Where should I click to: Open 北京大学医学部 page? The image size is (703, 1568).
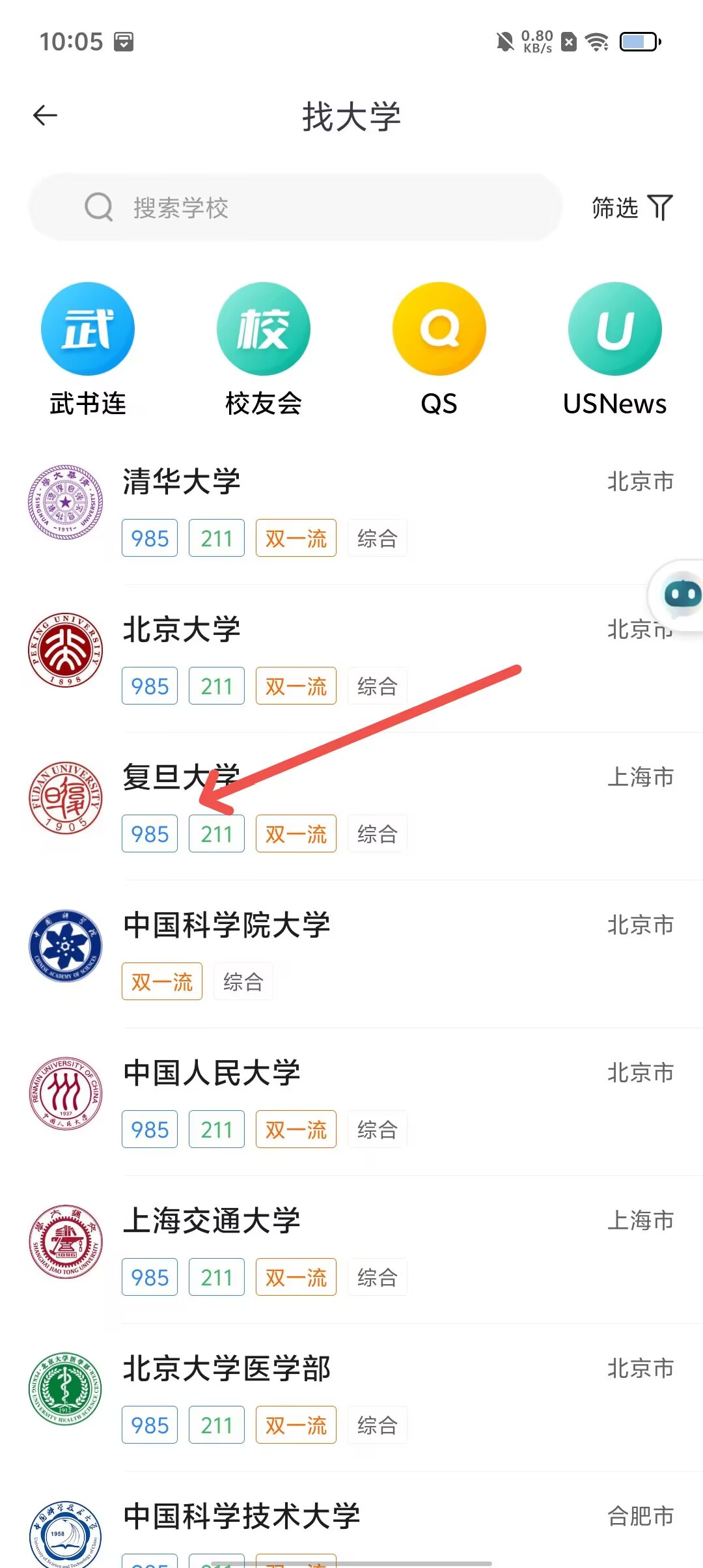click(x=227, y=1369)
